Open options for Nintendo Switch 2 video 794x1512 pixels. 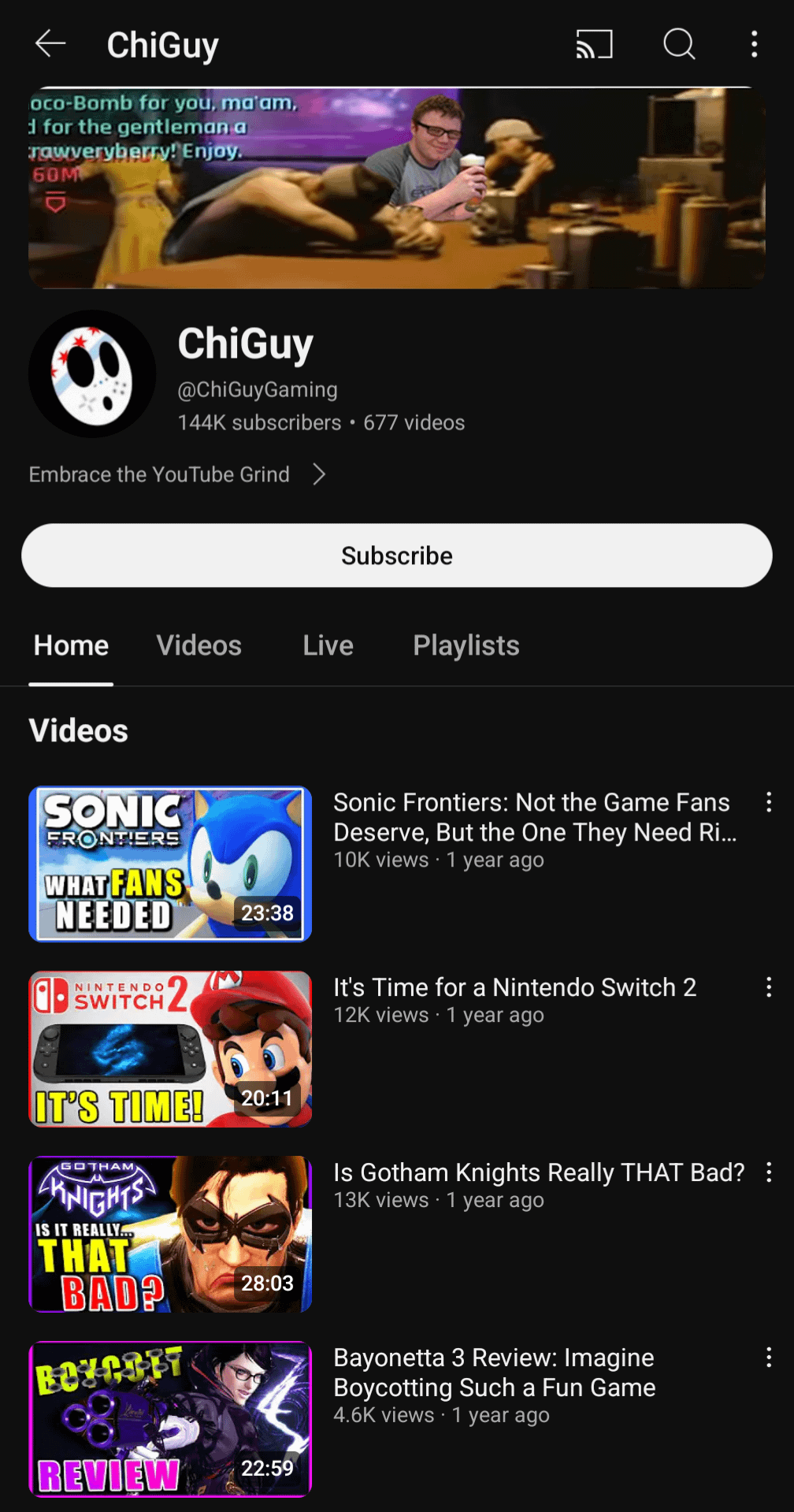click(x=769, y=987)
